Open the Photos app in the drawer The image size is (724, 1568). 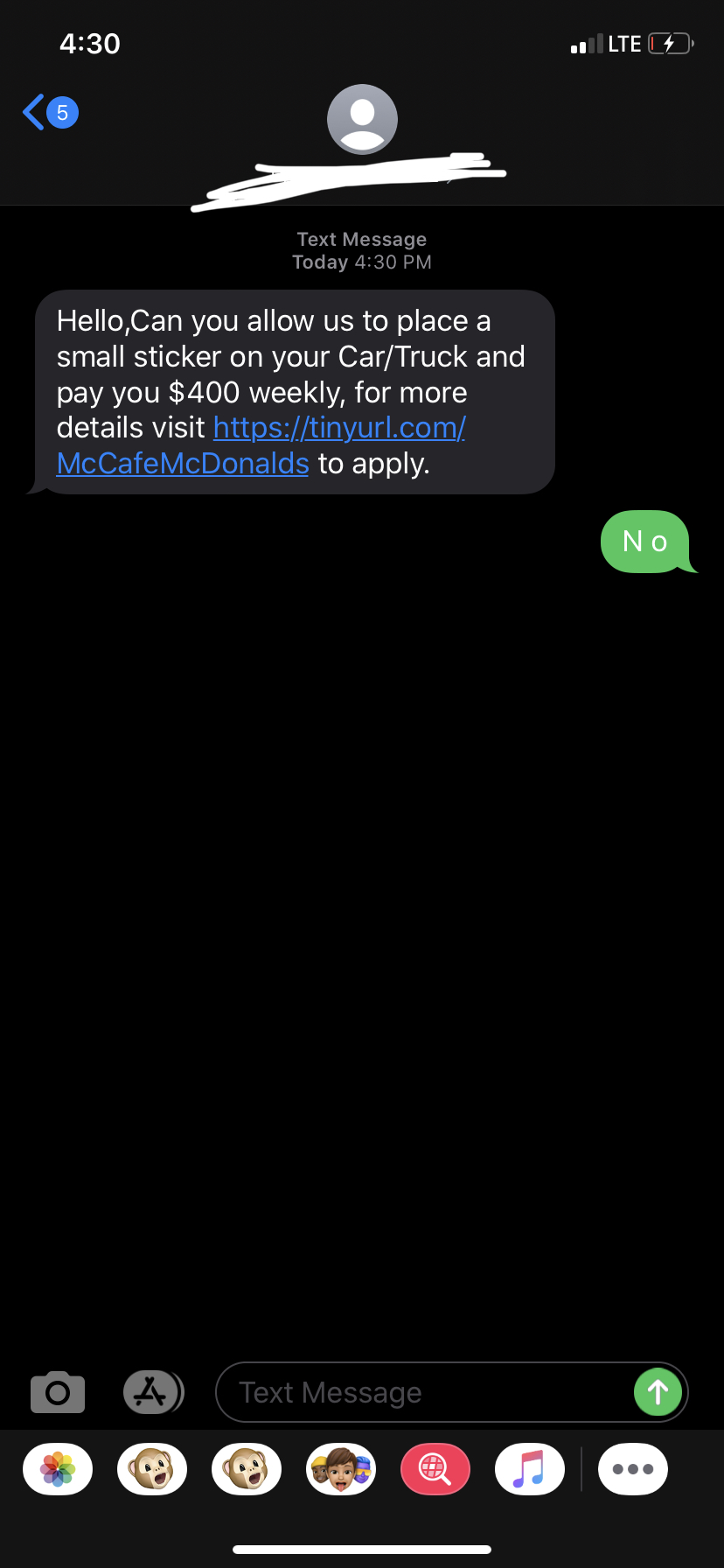click(58, 1469)
